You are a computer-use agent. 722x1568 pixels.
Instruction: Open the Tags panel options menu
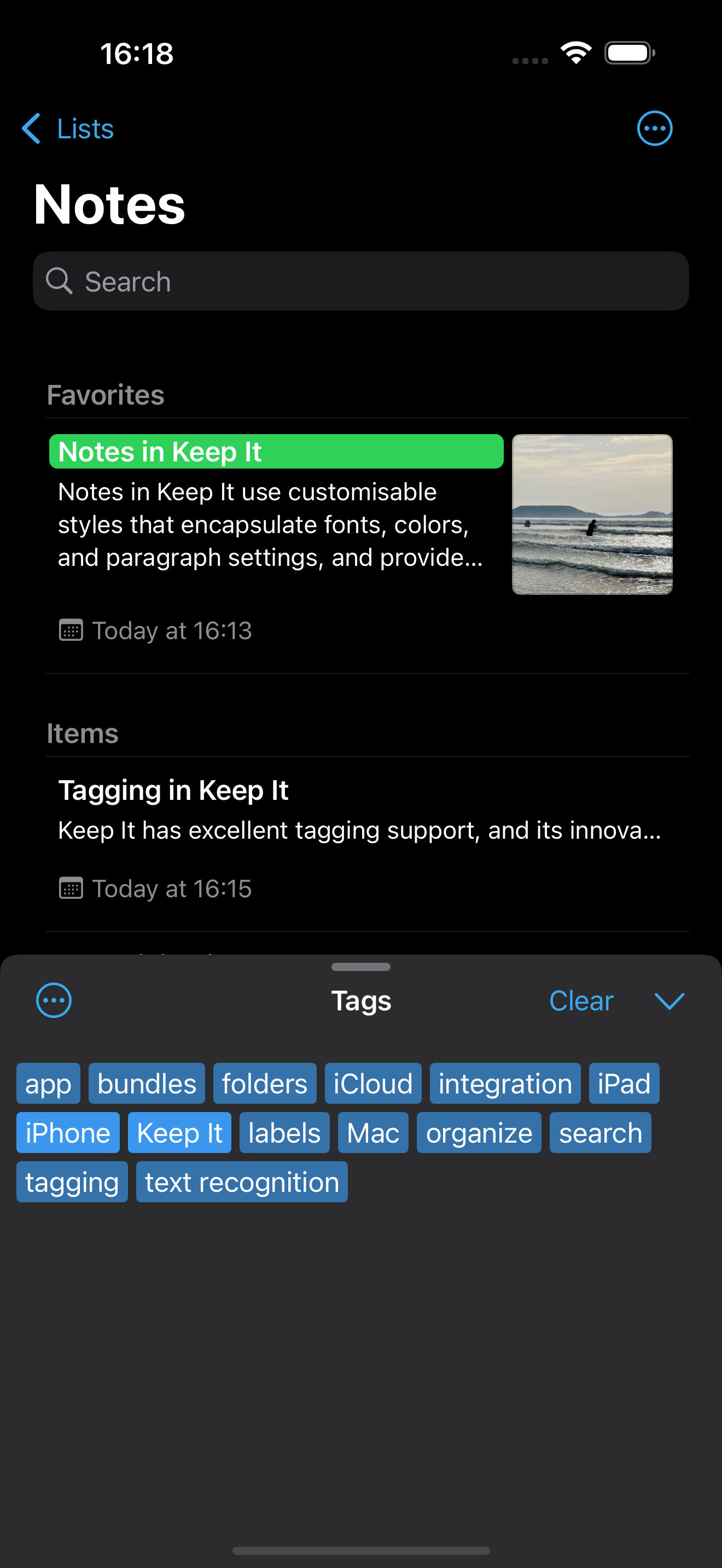click(x=54, y=1000)
